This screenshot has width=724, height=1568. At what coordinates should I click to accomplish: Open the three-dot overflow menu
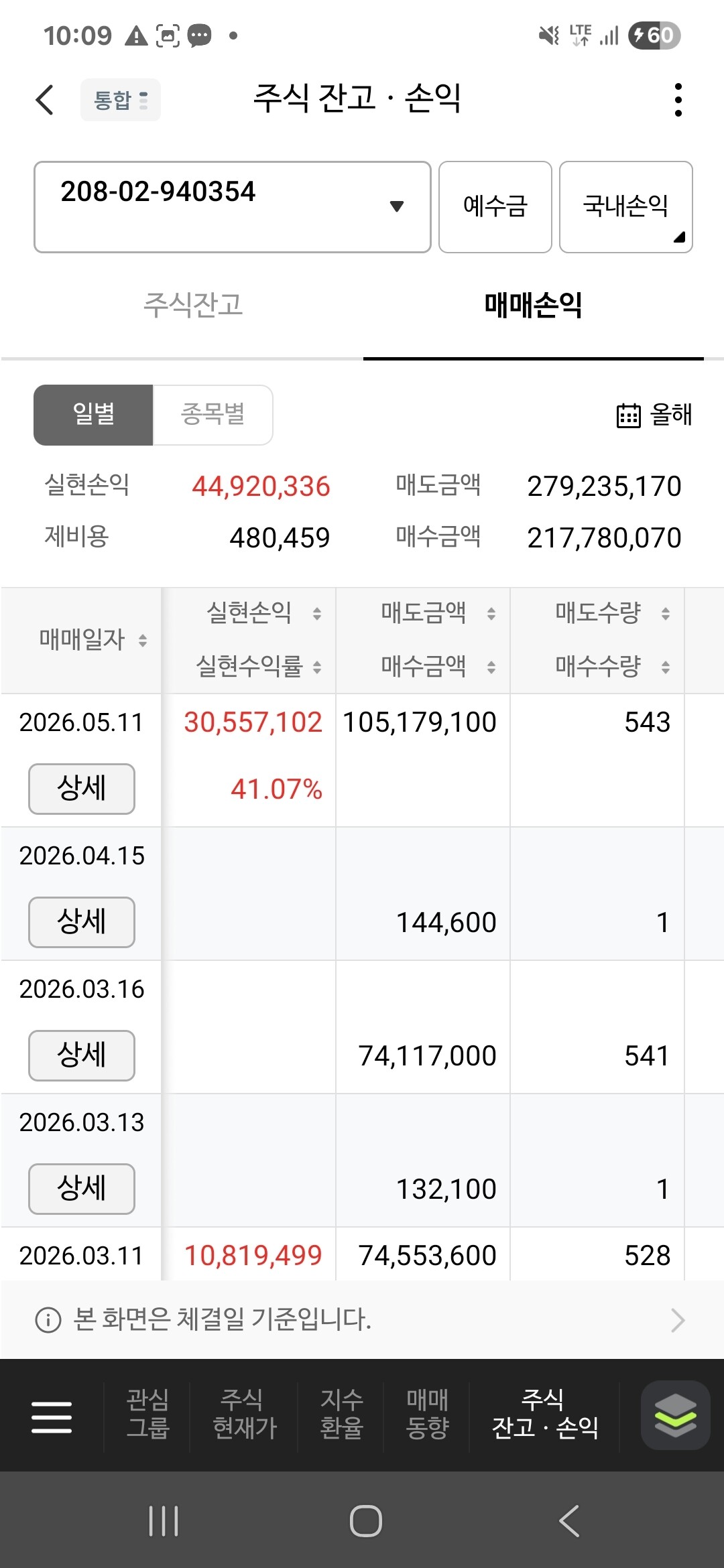(x=678, y=100)
